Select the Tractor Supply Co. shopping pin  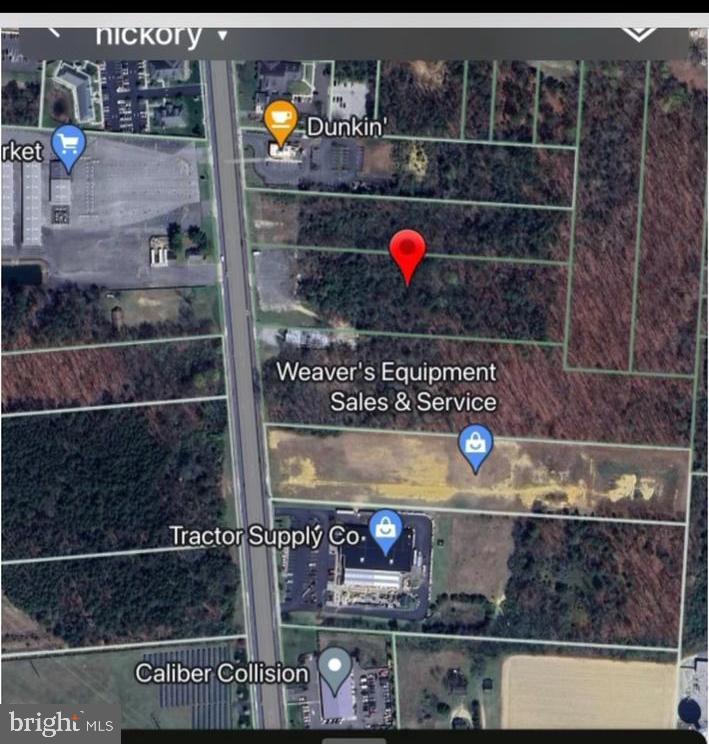385,529
